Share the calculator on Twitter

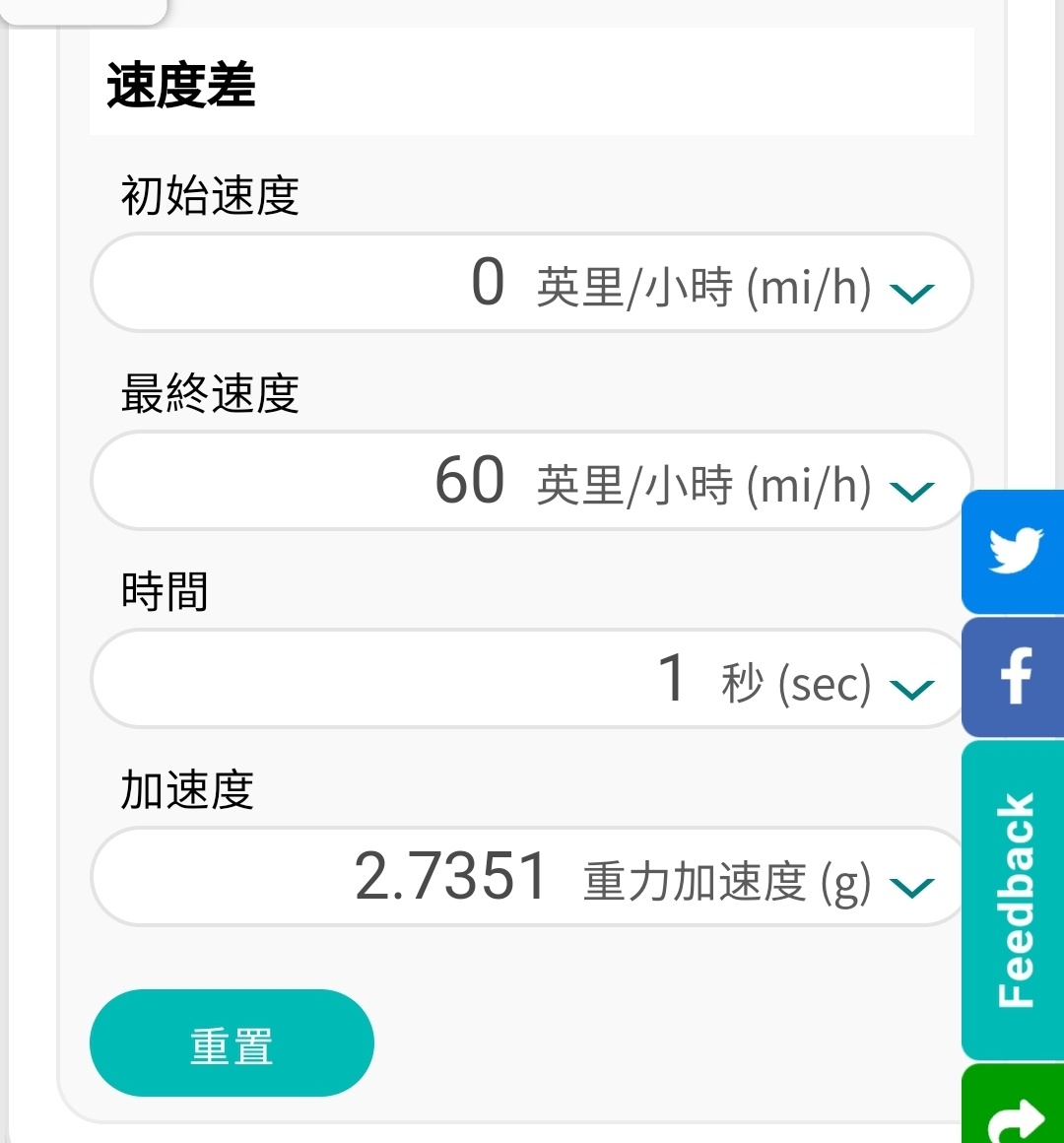pos(1014,550)
